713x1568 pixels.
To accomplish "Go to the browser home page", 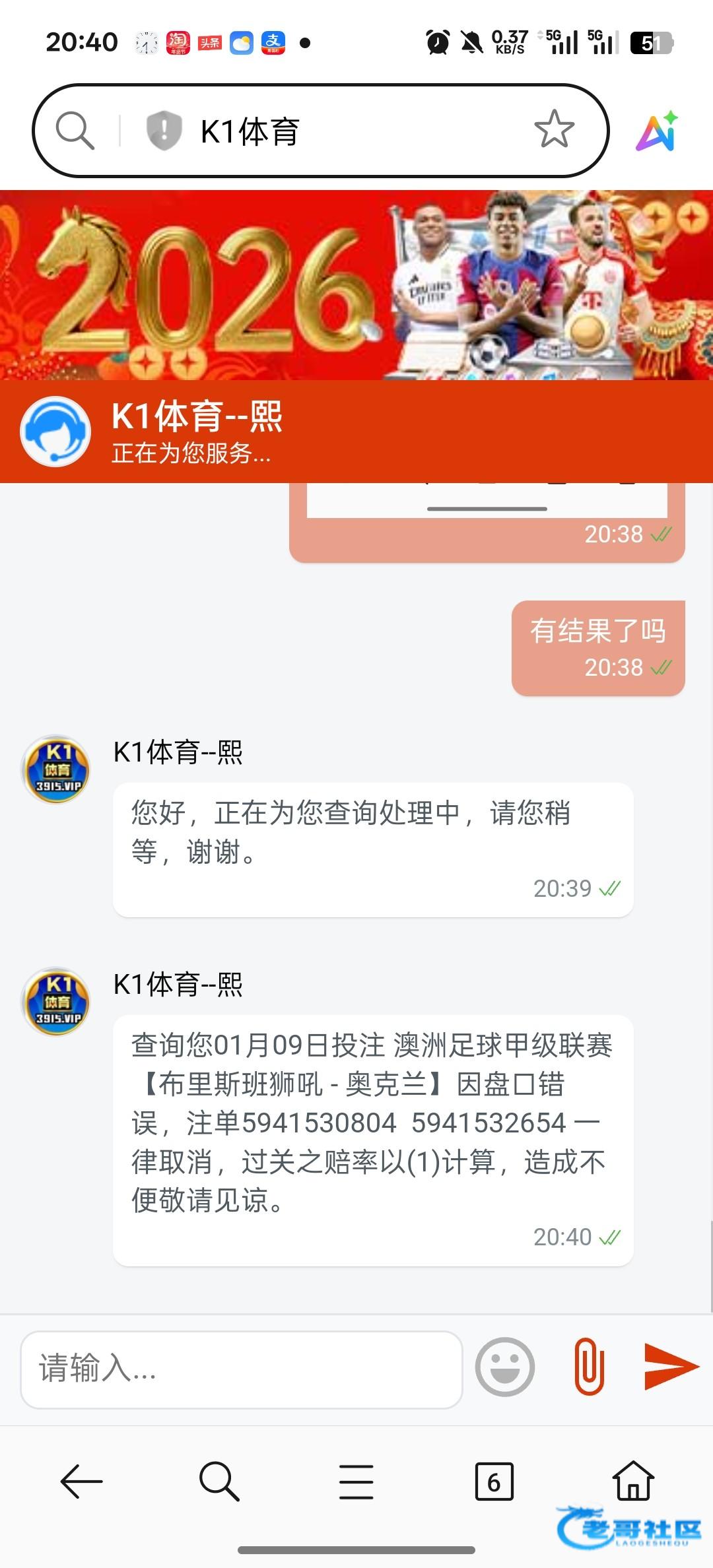I will point(632,1480).
